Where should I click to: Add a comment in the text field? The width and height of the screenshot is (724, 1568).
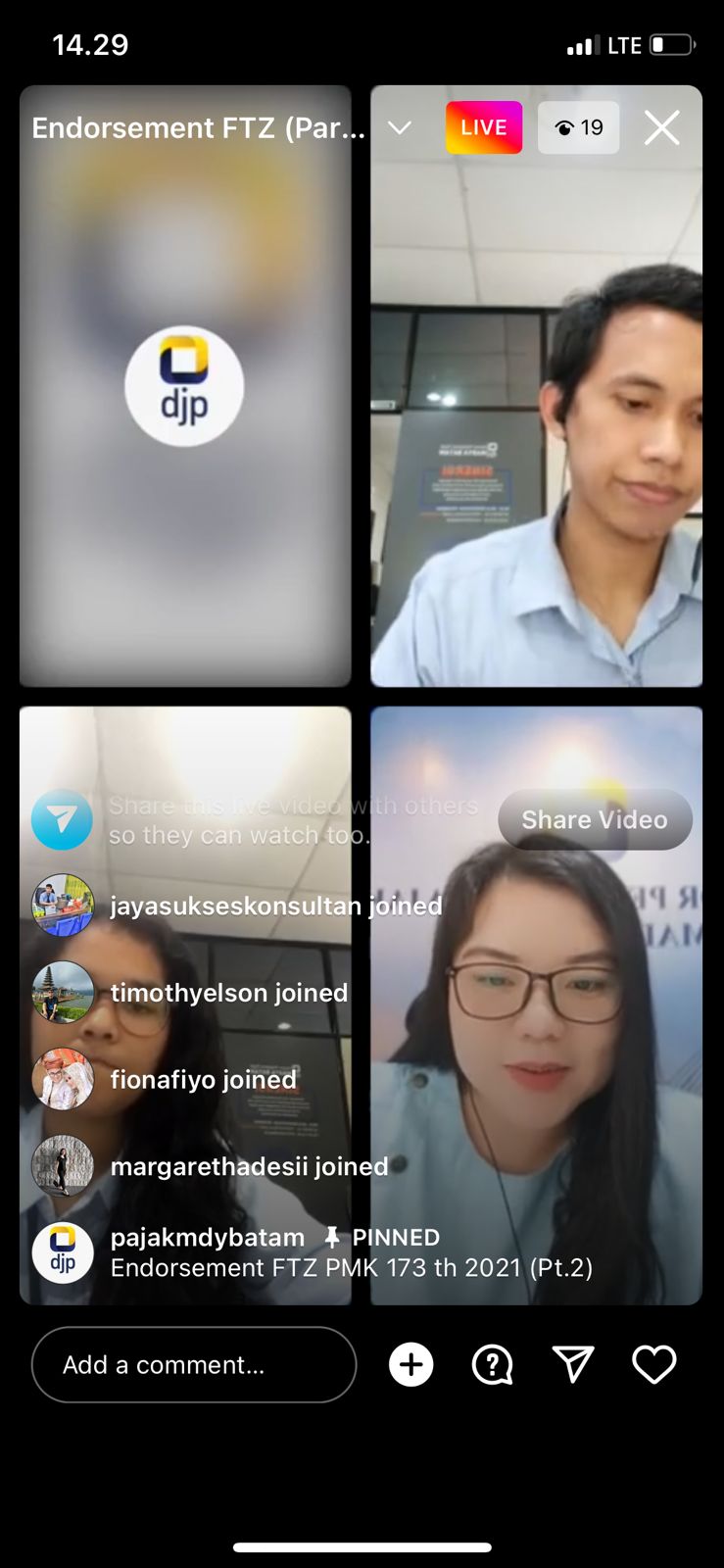pos(193,1364)
